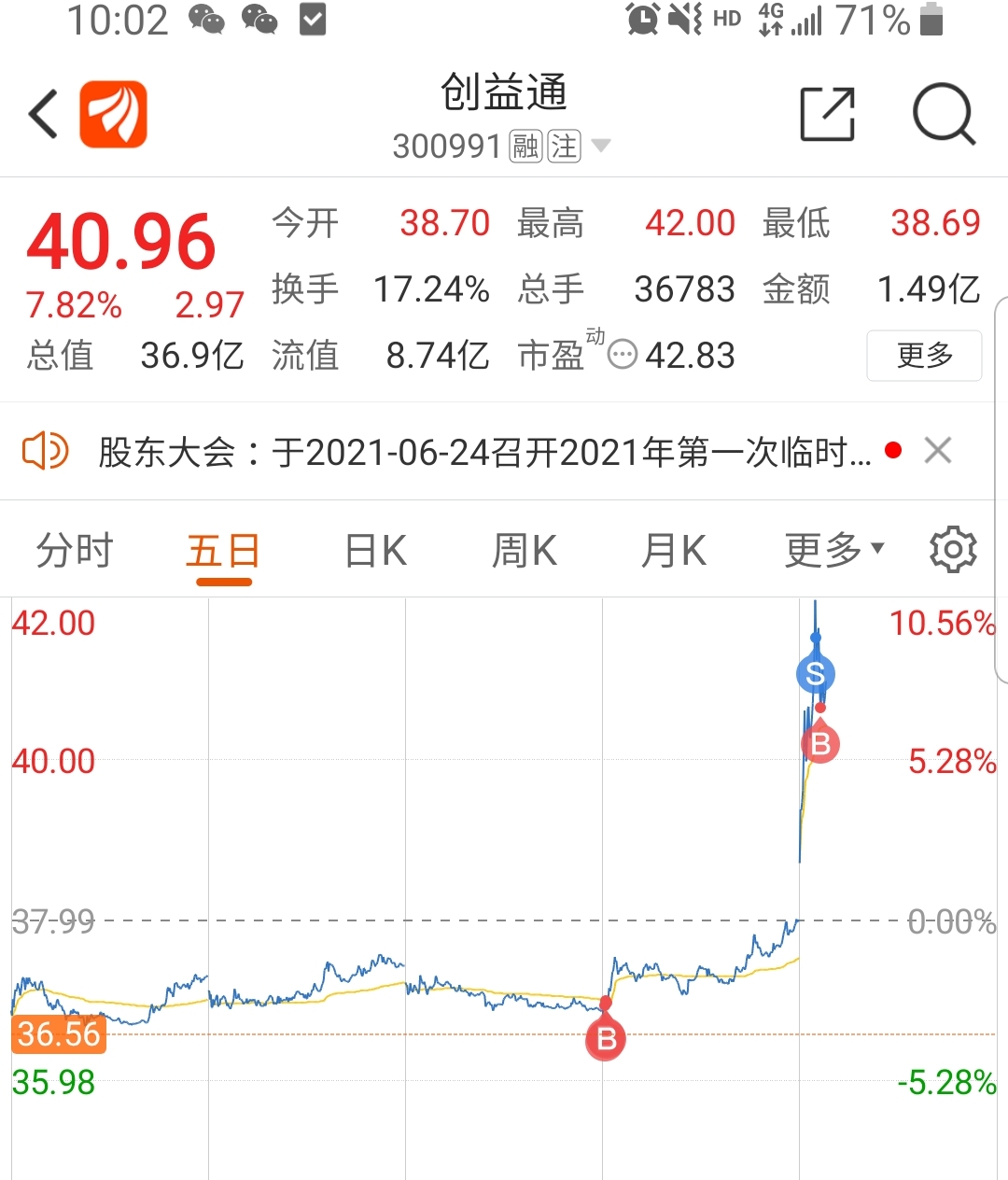
Task: Open stock search with magnifier icon
Action: (943, 113)
